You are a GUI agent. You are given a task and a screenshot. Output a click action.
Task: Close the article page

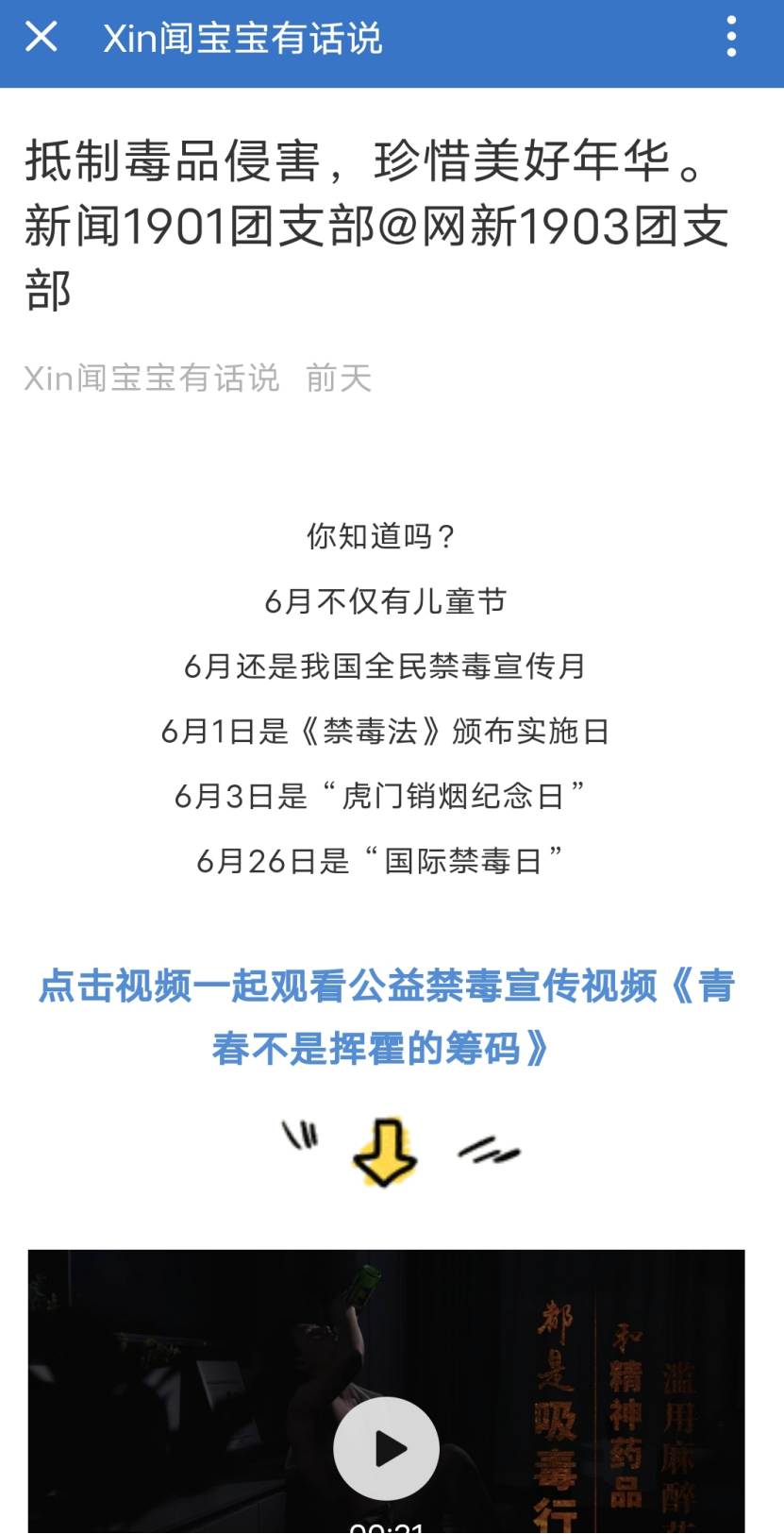tap(41, 38)
